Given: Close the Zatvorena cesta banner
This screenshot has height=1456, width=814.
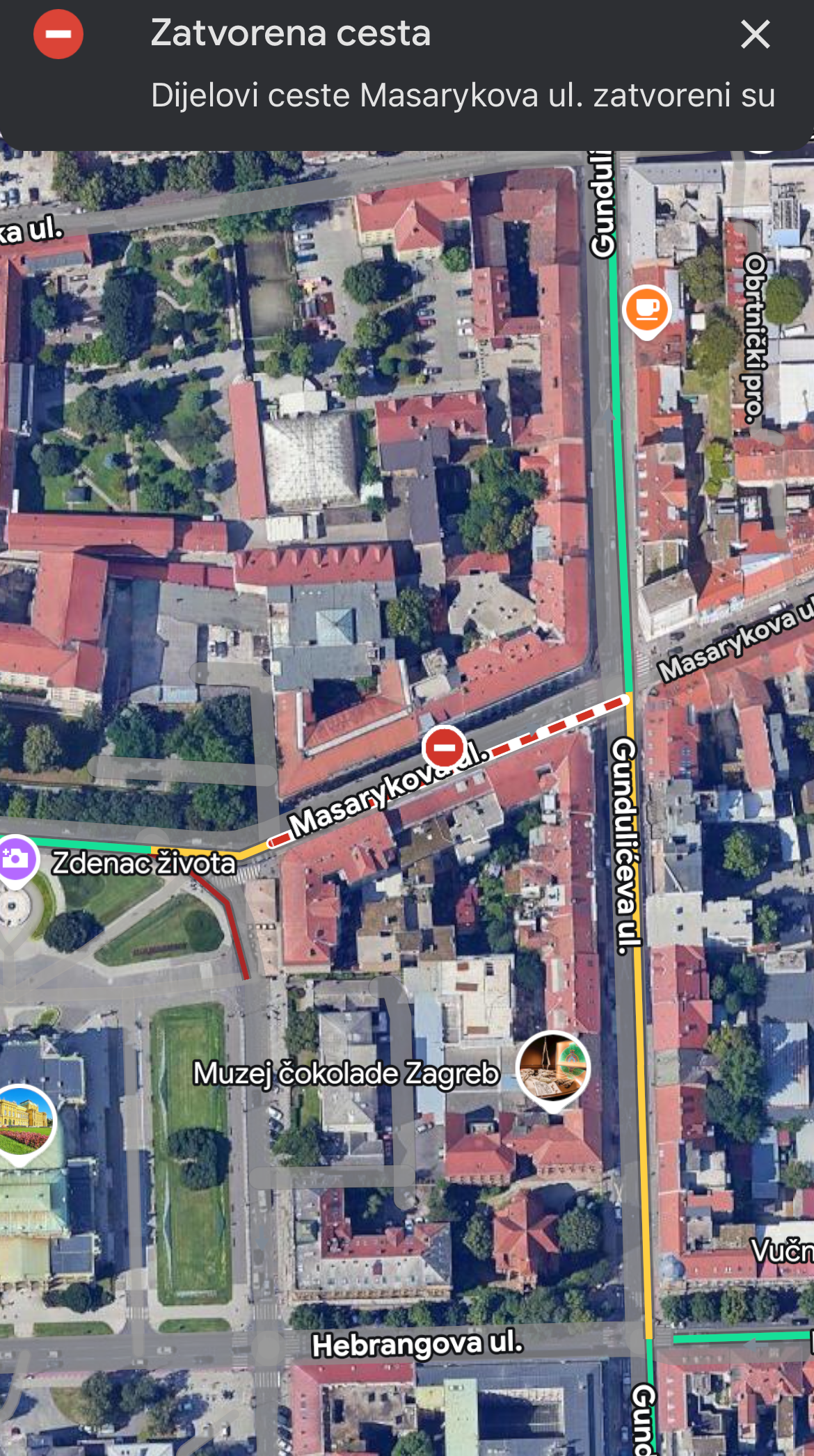Looking at the screenshot, I should coord(755,34).
